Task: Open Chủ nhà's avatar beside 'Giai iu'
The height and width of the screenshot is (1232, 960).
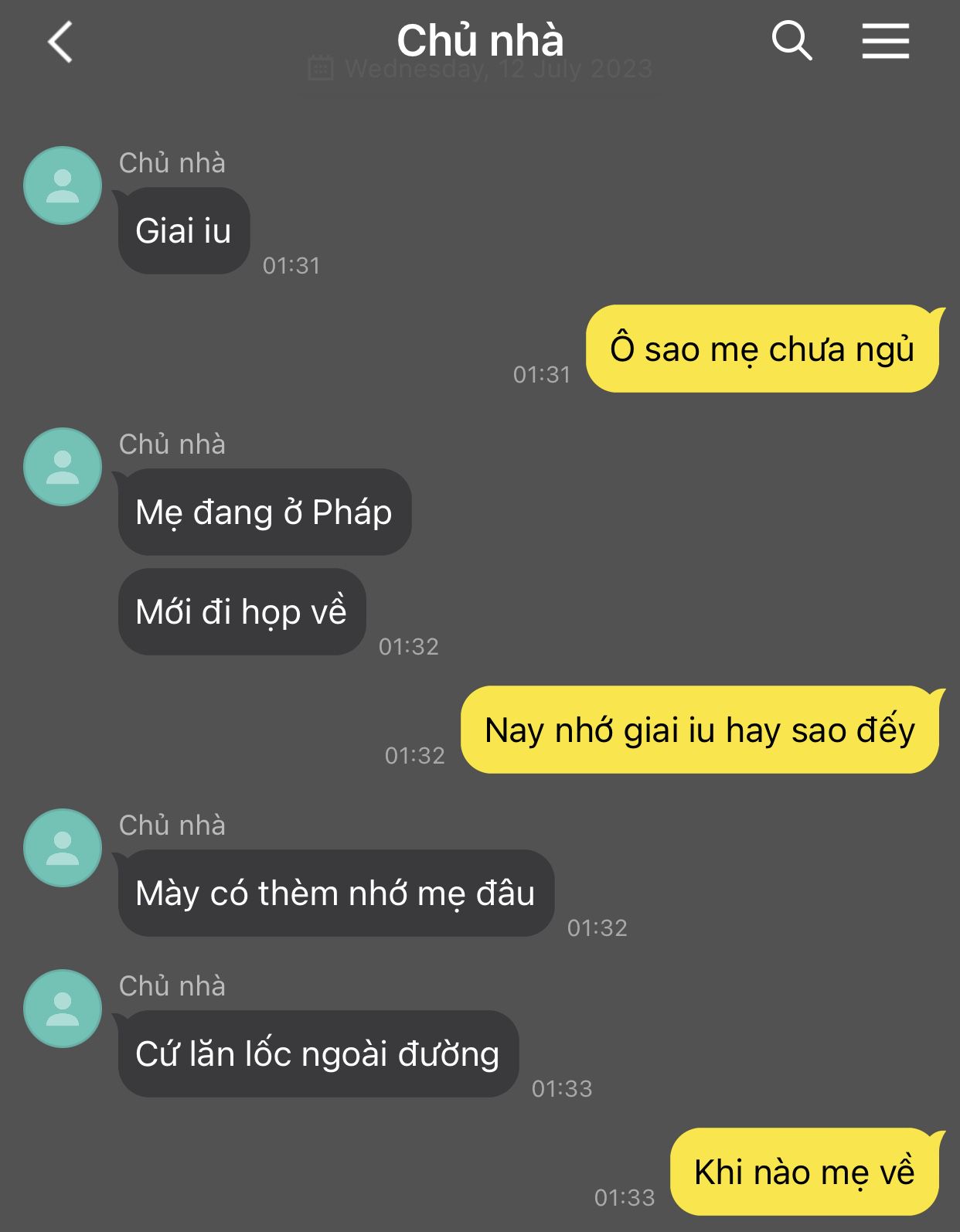Action: (63, 185)
